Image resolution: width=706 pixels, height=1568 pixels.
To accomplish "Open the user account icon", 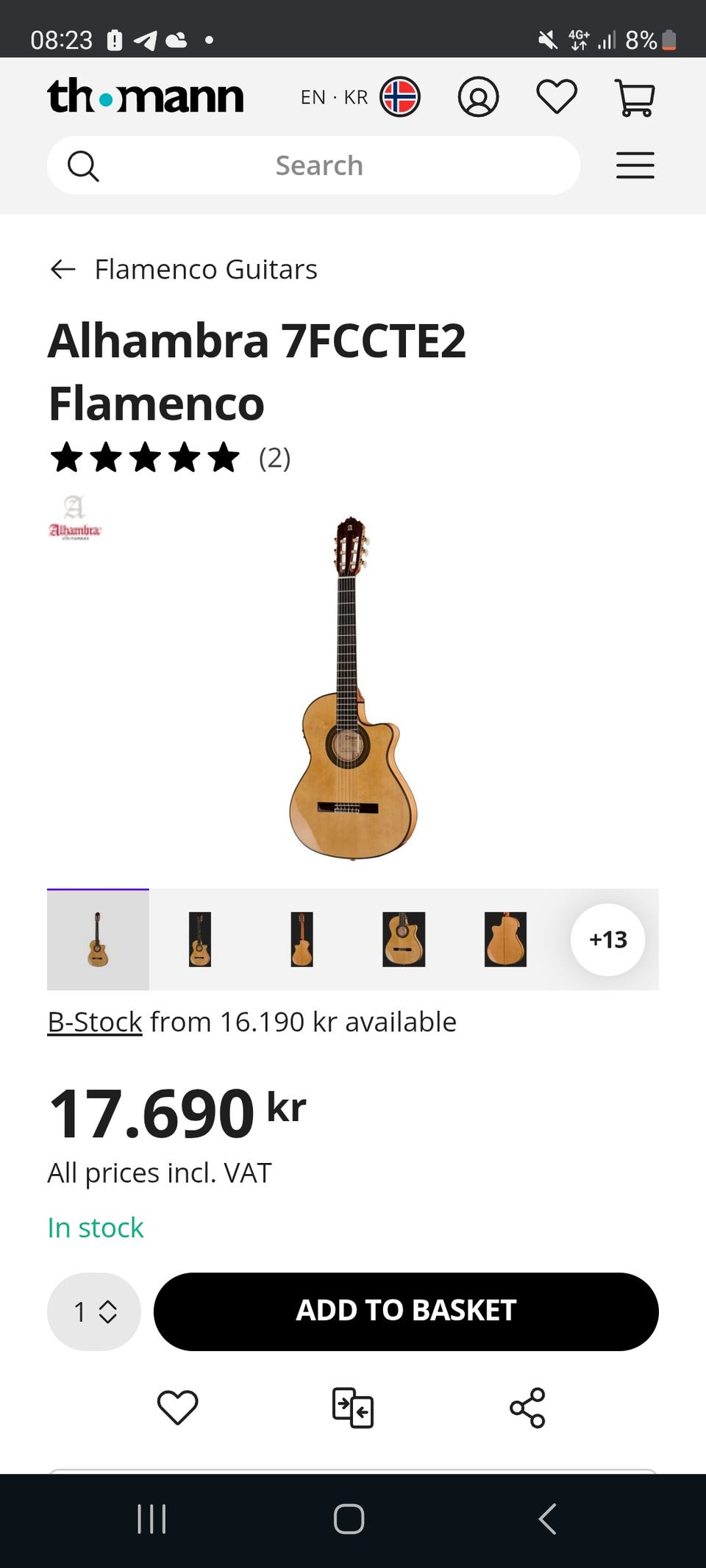I will (478, 97).
